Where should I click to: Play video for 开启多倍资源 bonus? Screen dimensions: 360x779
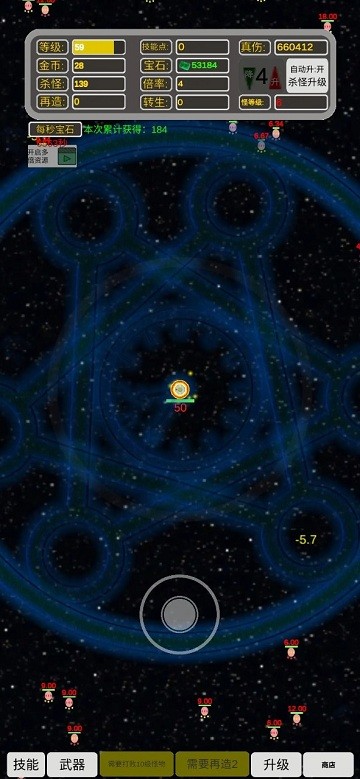click(x=67, y=158)
